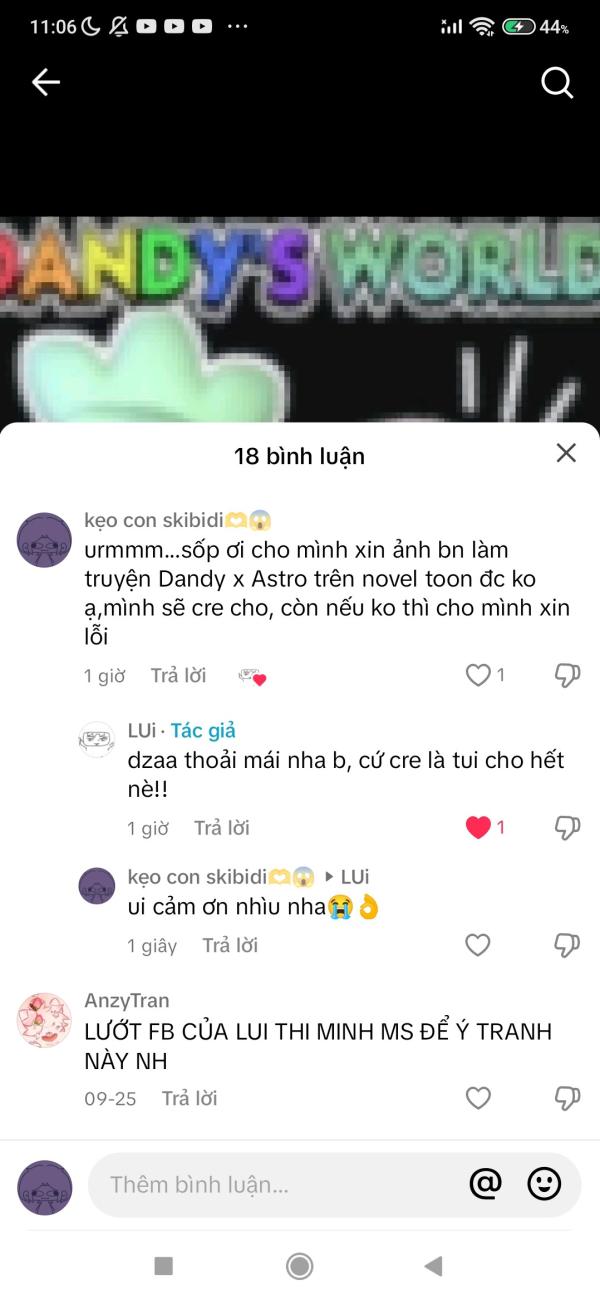Go back using the top arrow

point(46,82)
